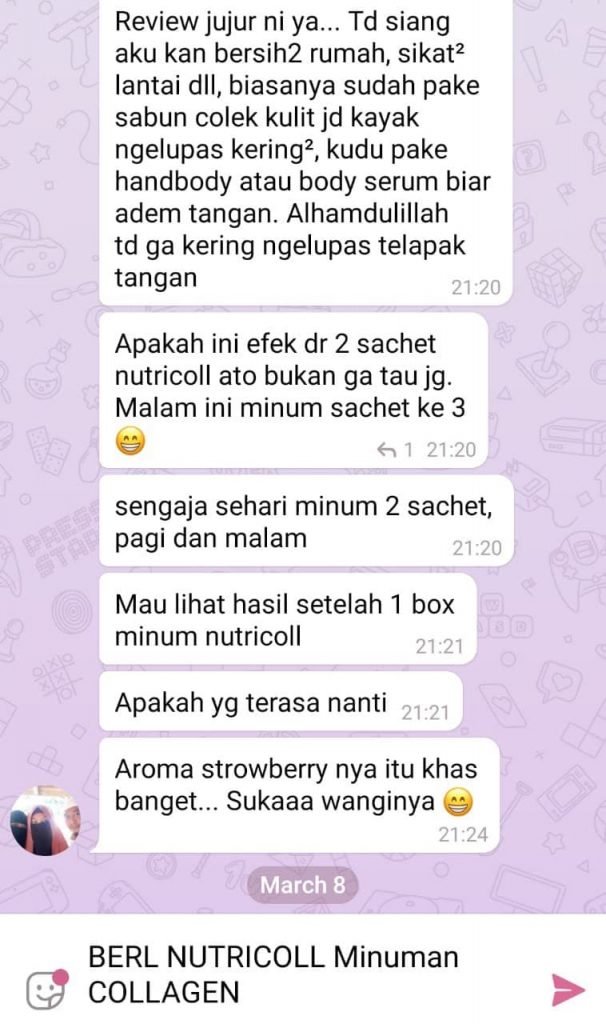Send the typed message
Viewport: 606px width, 1024px height.
point(568,989)
